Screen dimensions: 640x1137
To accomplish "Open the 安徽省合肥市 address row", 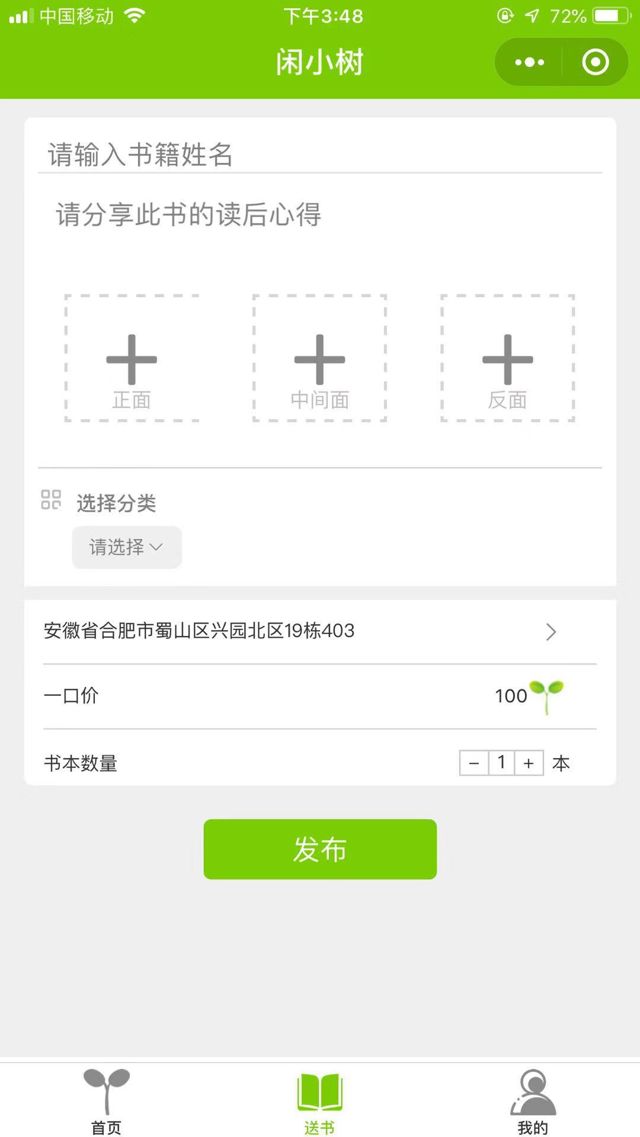I will point(320,632).
